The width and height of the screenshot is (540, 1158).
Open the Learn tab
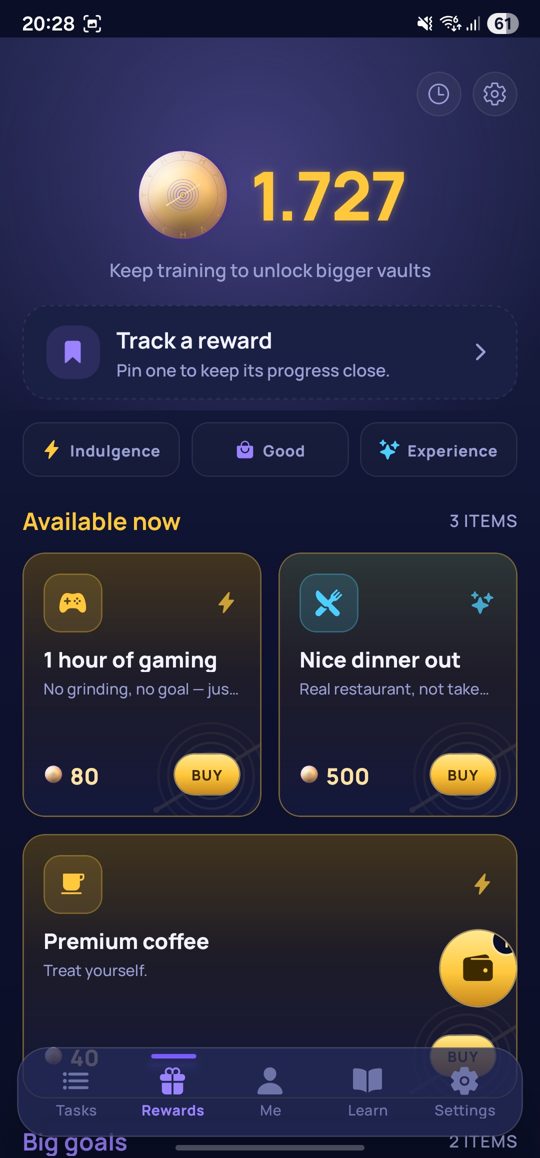click(367, 1094)
